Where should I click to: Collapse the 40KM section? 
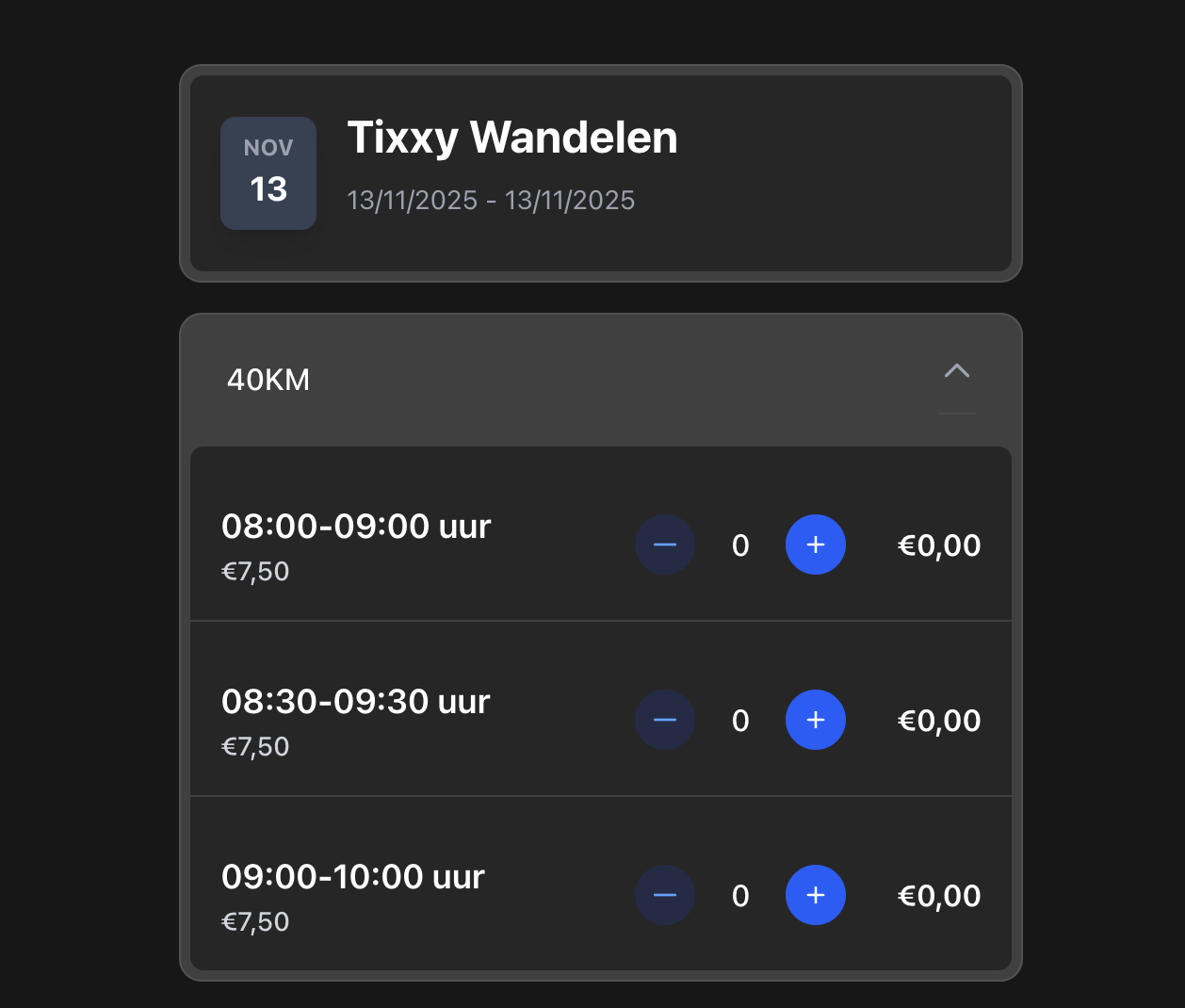[956, 371]
